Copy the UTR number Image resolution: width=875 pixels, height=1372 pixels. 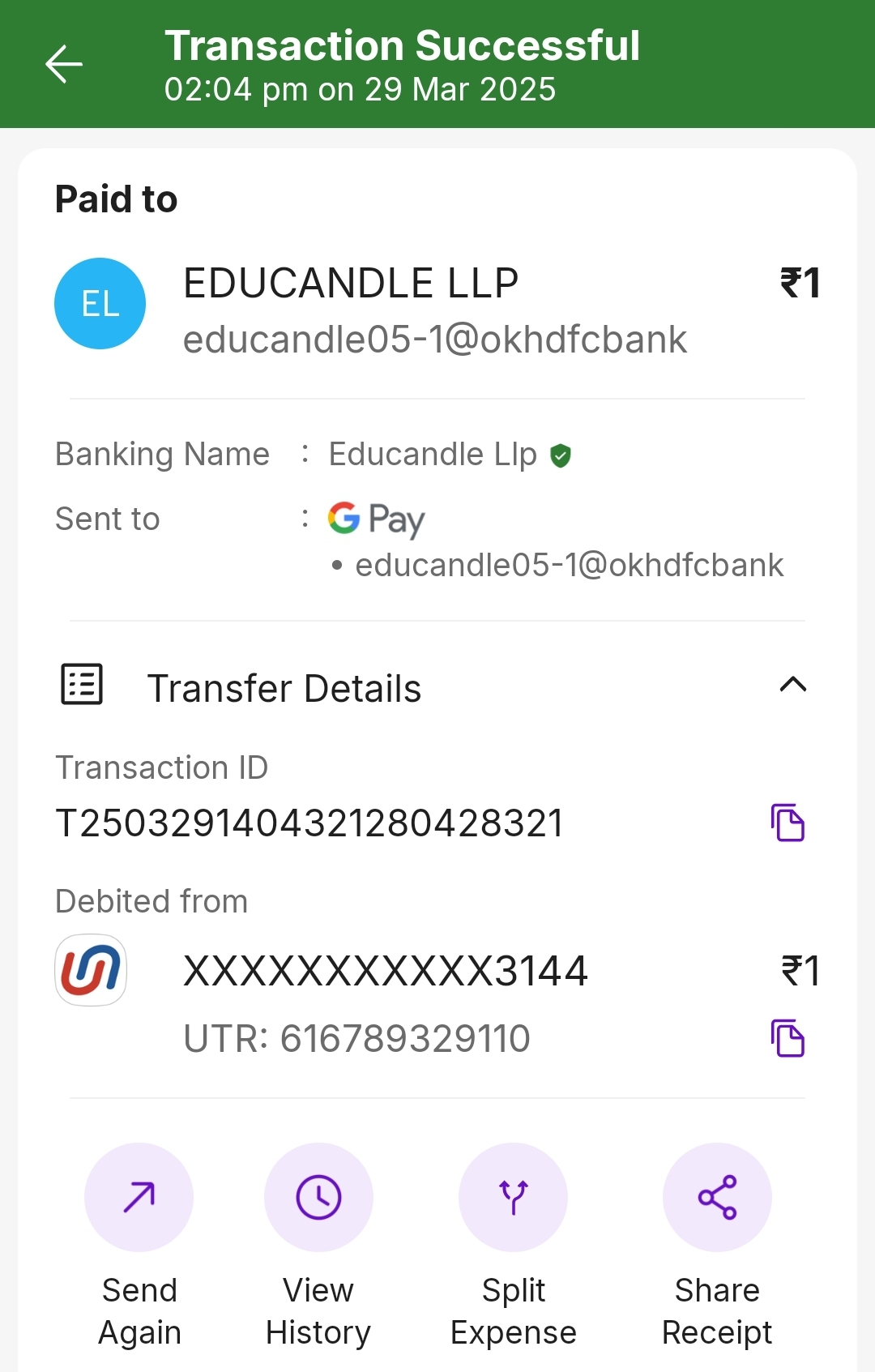point(787,1038)
